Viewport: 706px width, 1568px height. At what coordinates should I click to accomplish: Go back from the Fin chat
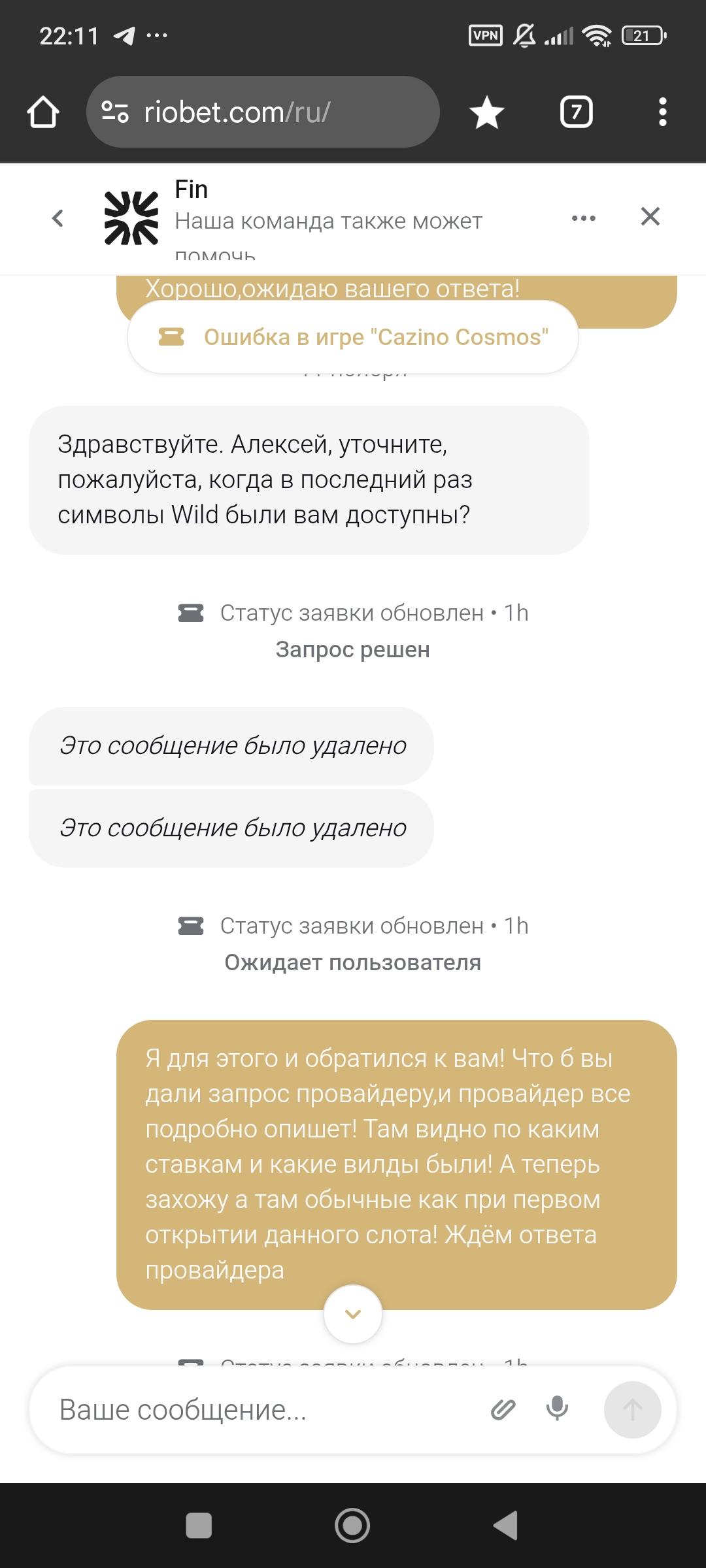coord(58,218)
